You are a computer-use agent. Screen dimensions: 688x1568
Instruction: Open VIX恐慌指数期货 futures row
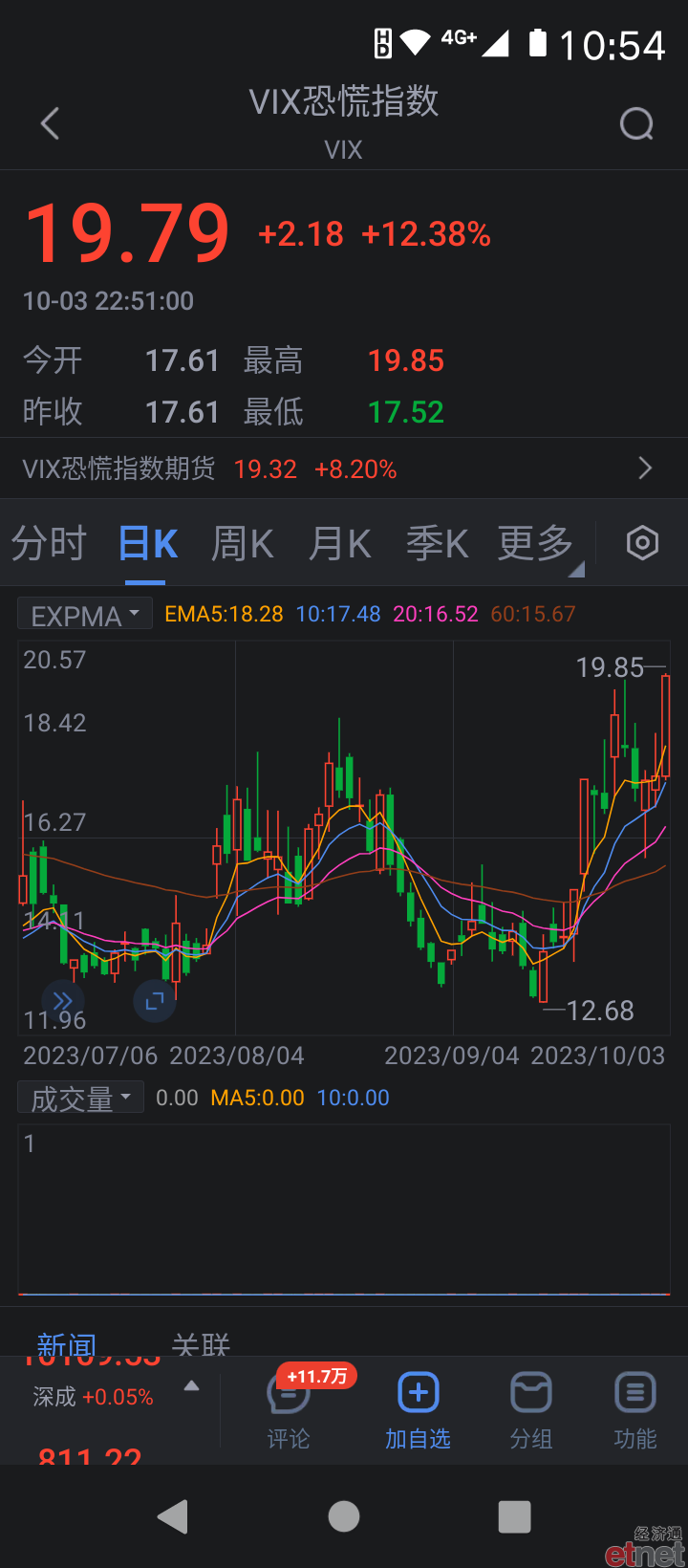[344, 468]
